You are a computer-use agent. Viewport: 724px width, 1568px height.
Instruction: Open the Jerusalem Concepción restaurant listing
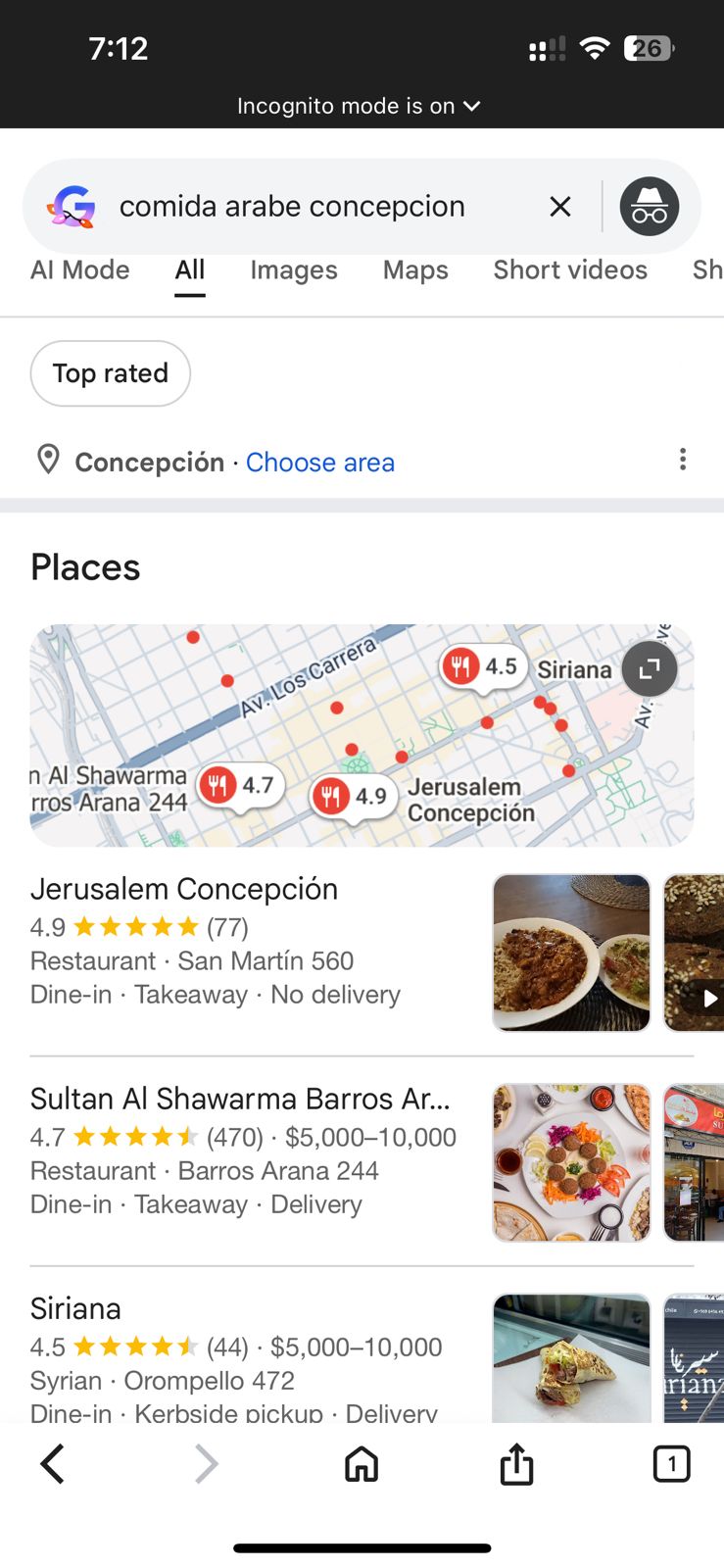pos(184,889)
